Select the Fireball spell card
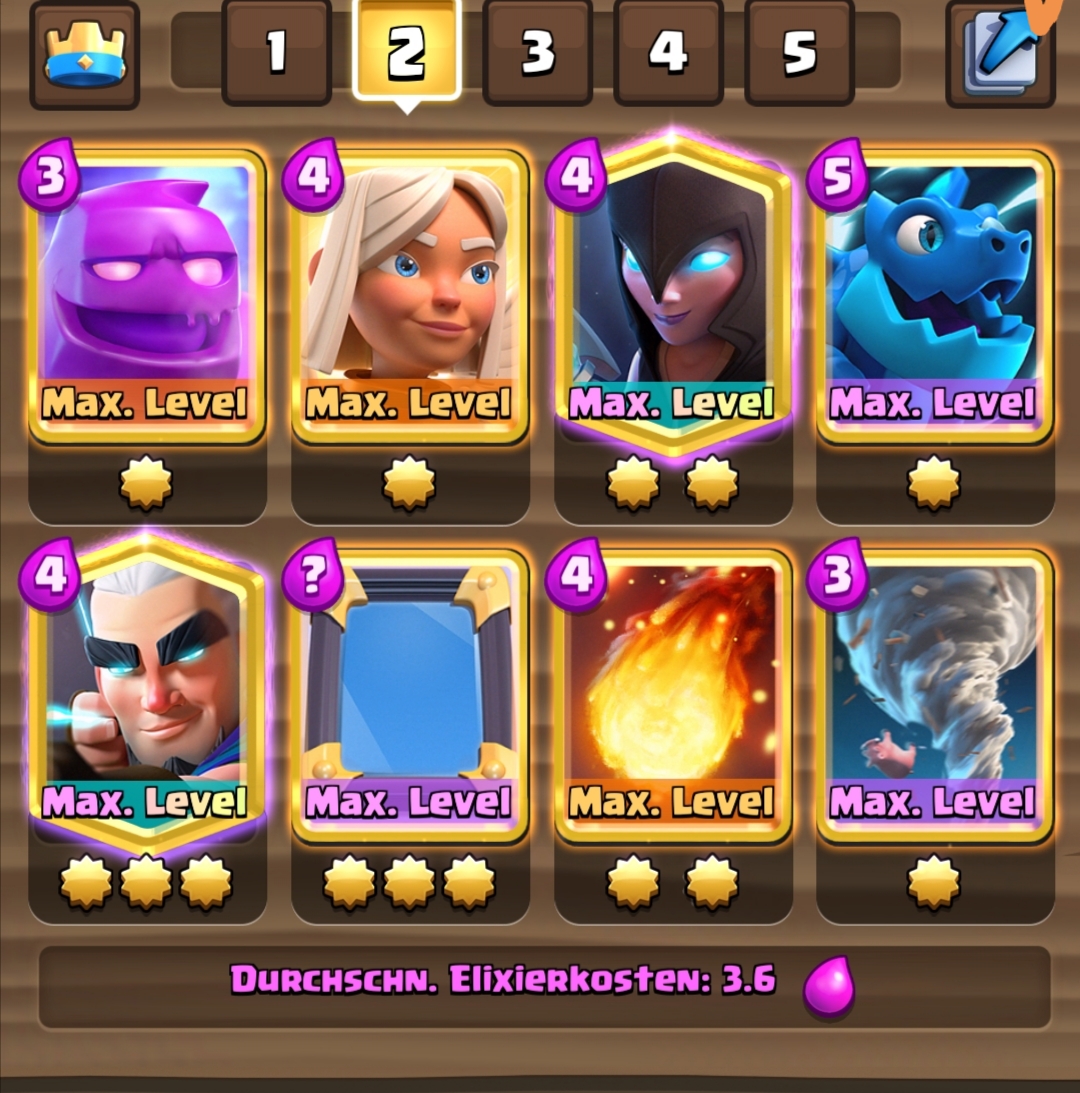This screenshot has height=1093, width=1080. click(673, 696)
